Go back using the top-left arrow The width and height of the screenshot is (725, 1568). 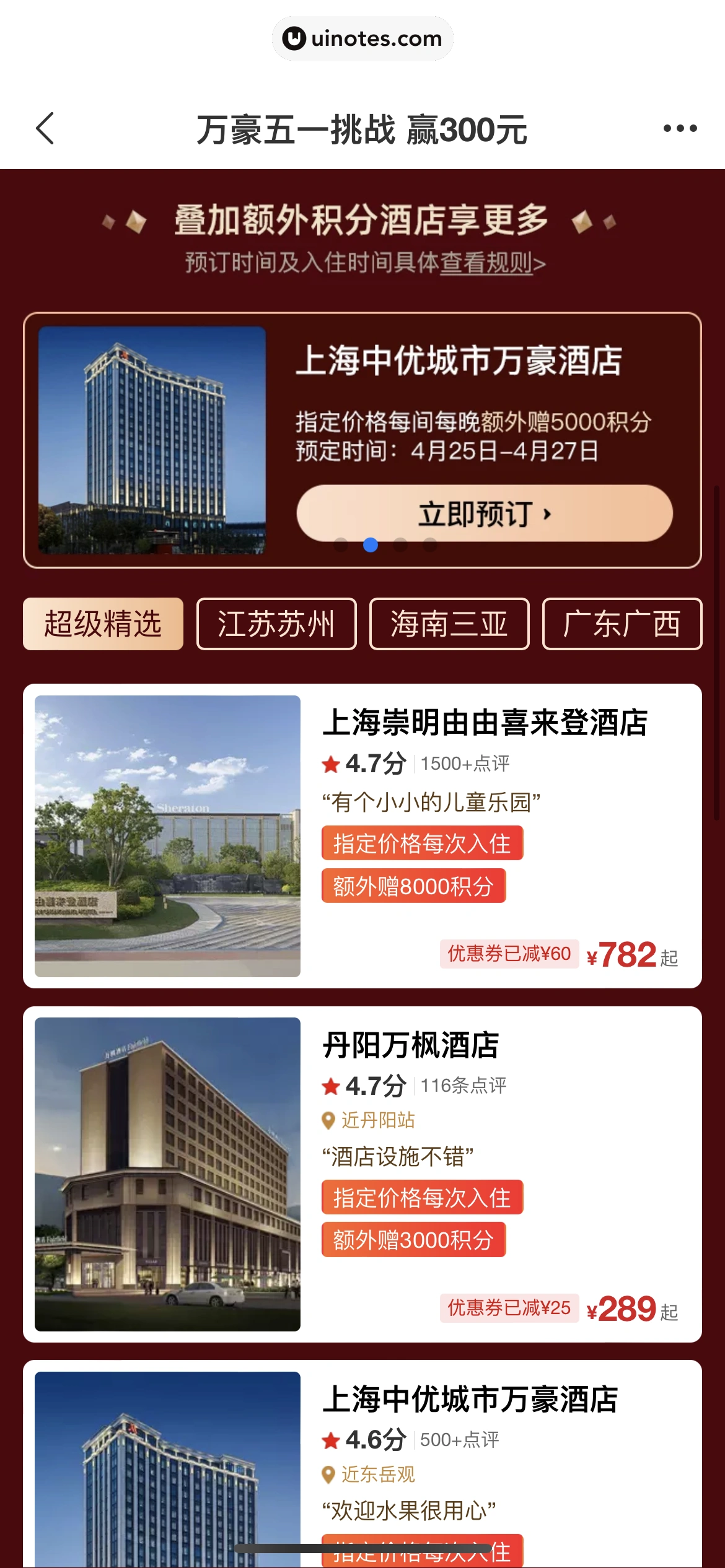click(45, 128)
